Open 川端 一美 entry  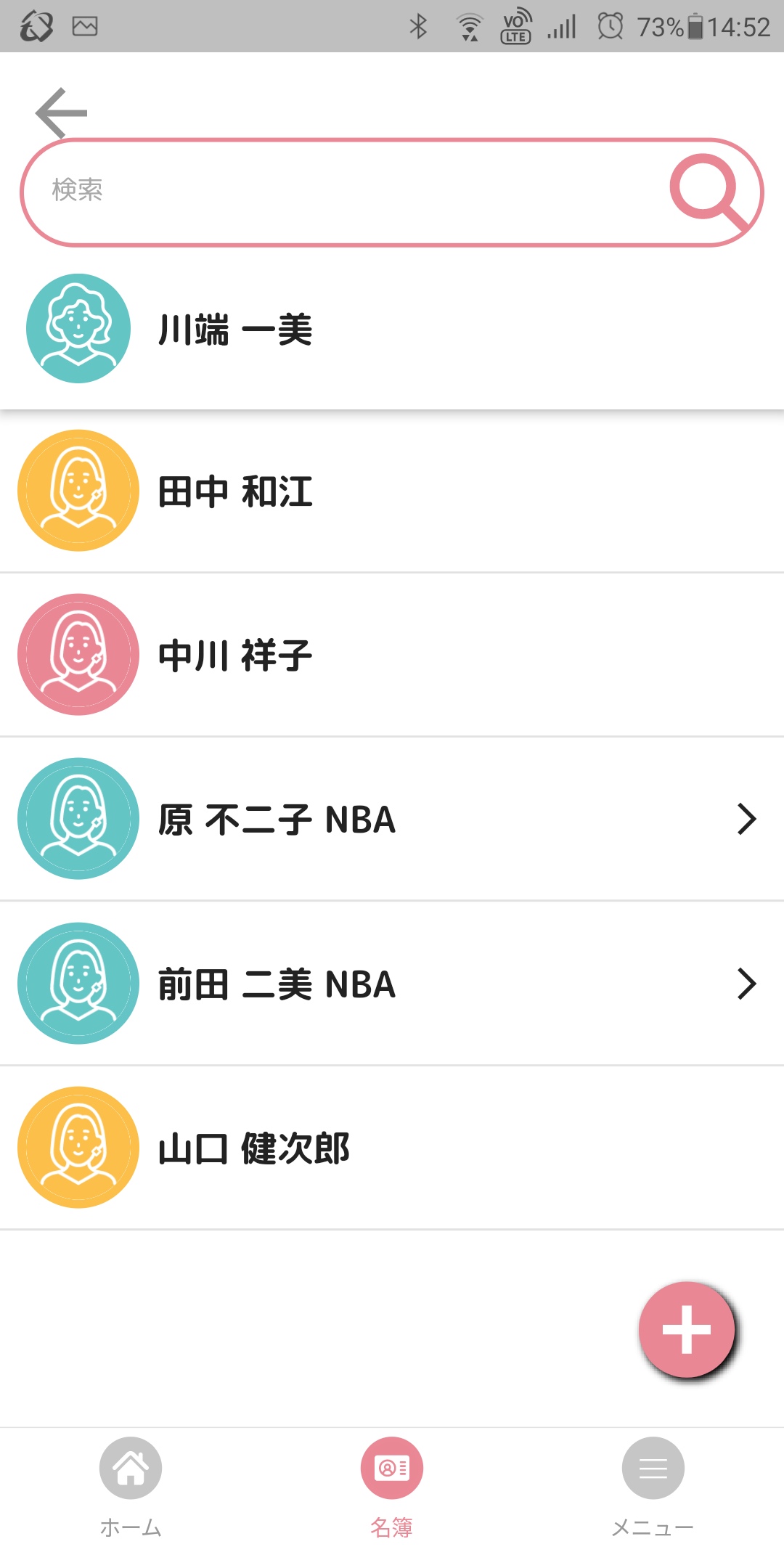click(392, 329)
